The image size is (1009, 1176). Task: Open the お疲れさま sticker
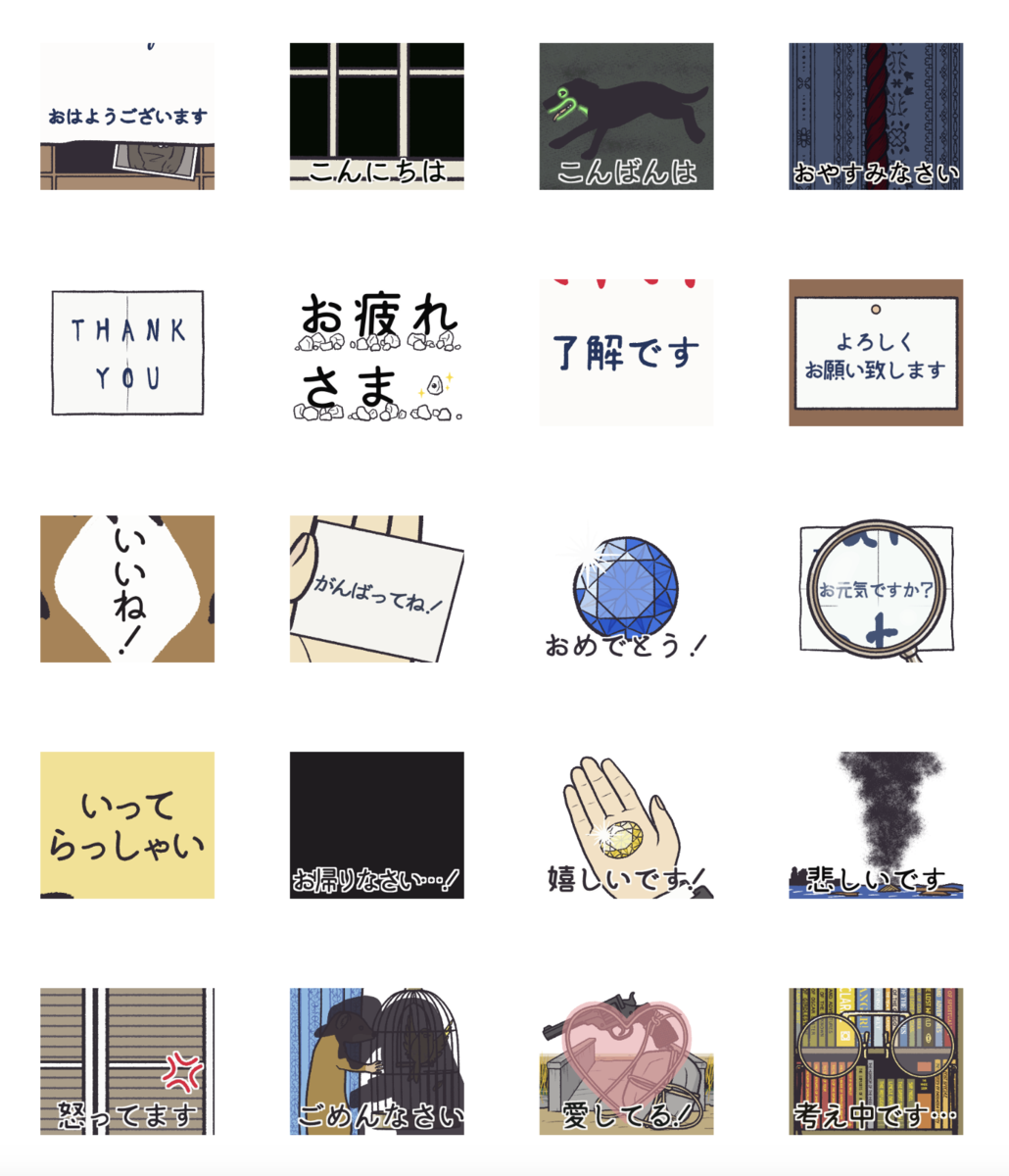[x=376, y=353]
